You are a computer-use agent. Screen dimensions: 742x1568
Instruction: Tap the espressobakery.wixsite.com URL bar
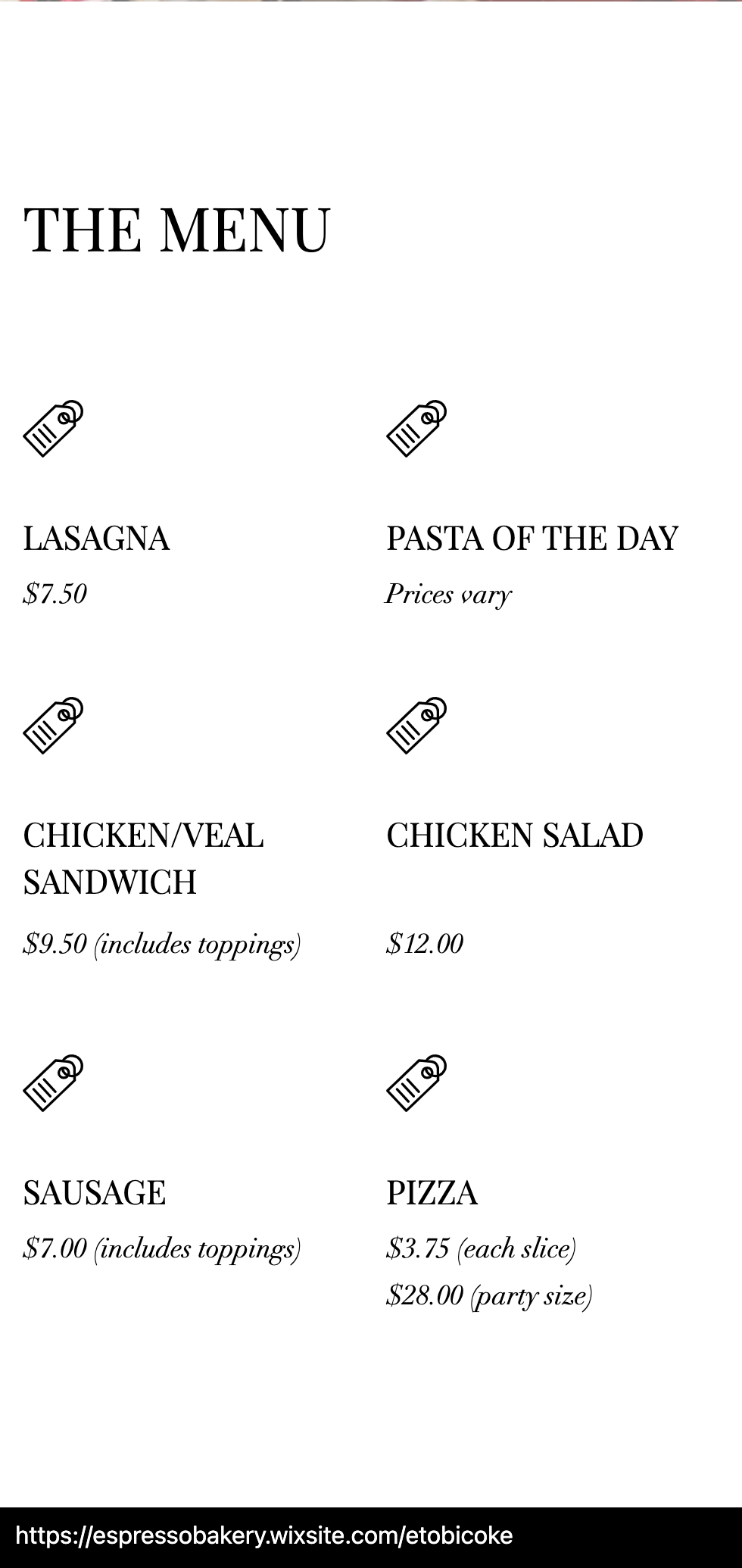pyautogui.click(x=371, y=1537)
